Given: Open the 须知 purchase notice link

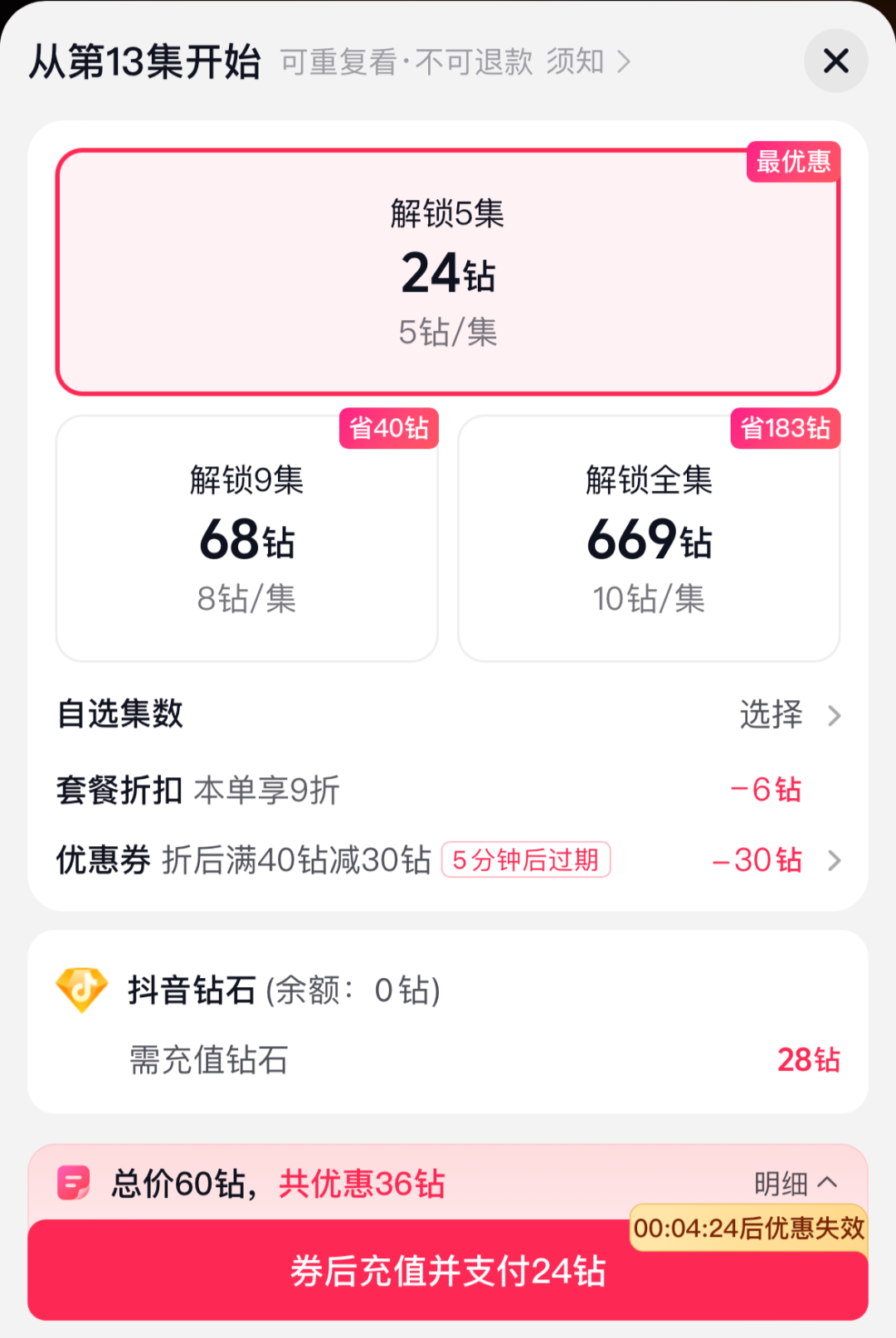Looking at the screenshot, I should tap(587, 61).
